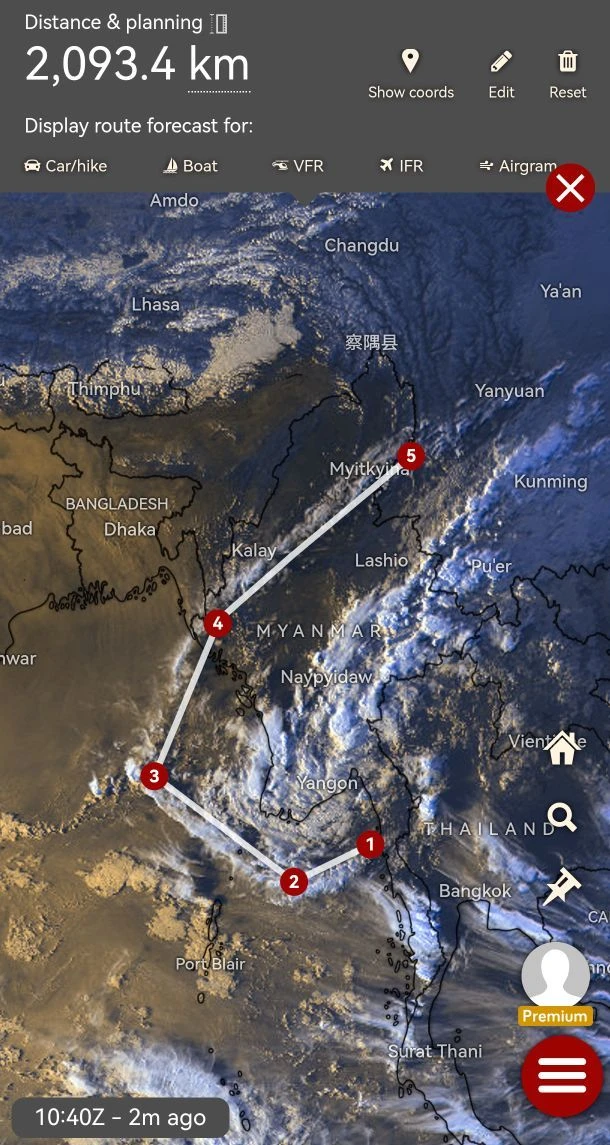Screen dimensions: 610x1145
Task: Tap the pin favorites icon
Action: 562,886
